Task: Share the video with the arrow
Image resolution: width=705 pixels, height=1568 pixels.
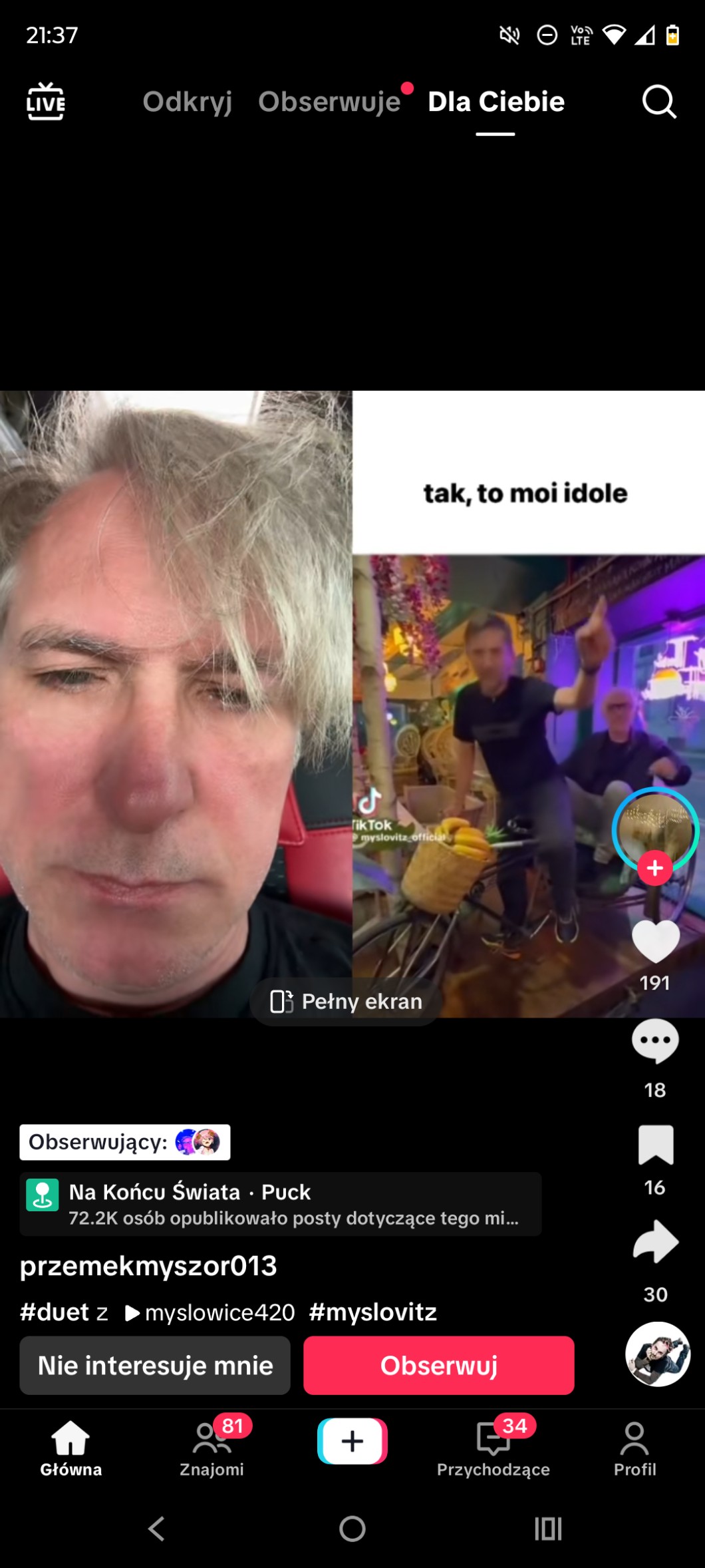Action: 656,1242
